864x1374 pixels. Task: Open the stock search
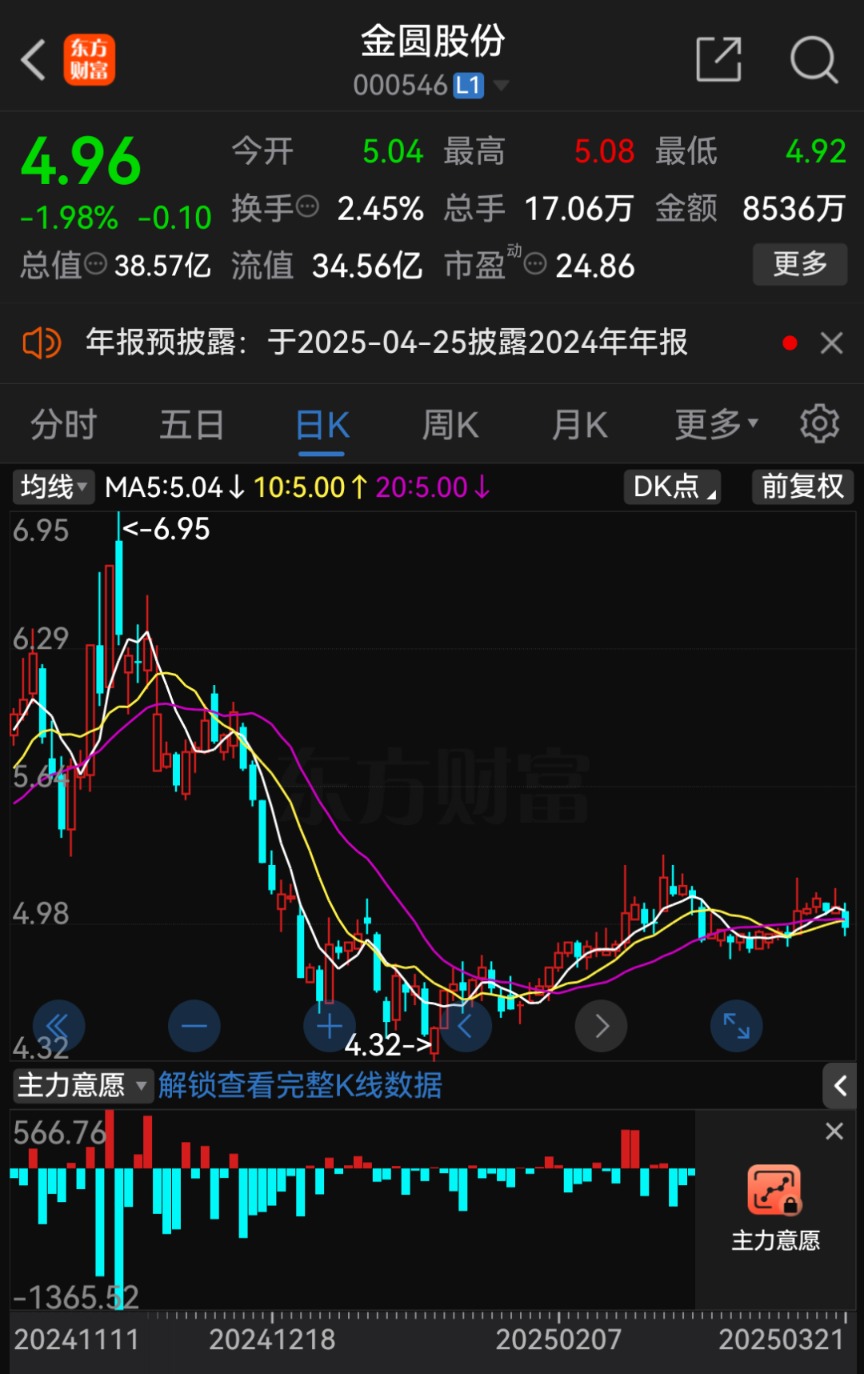point(813,60)
